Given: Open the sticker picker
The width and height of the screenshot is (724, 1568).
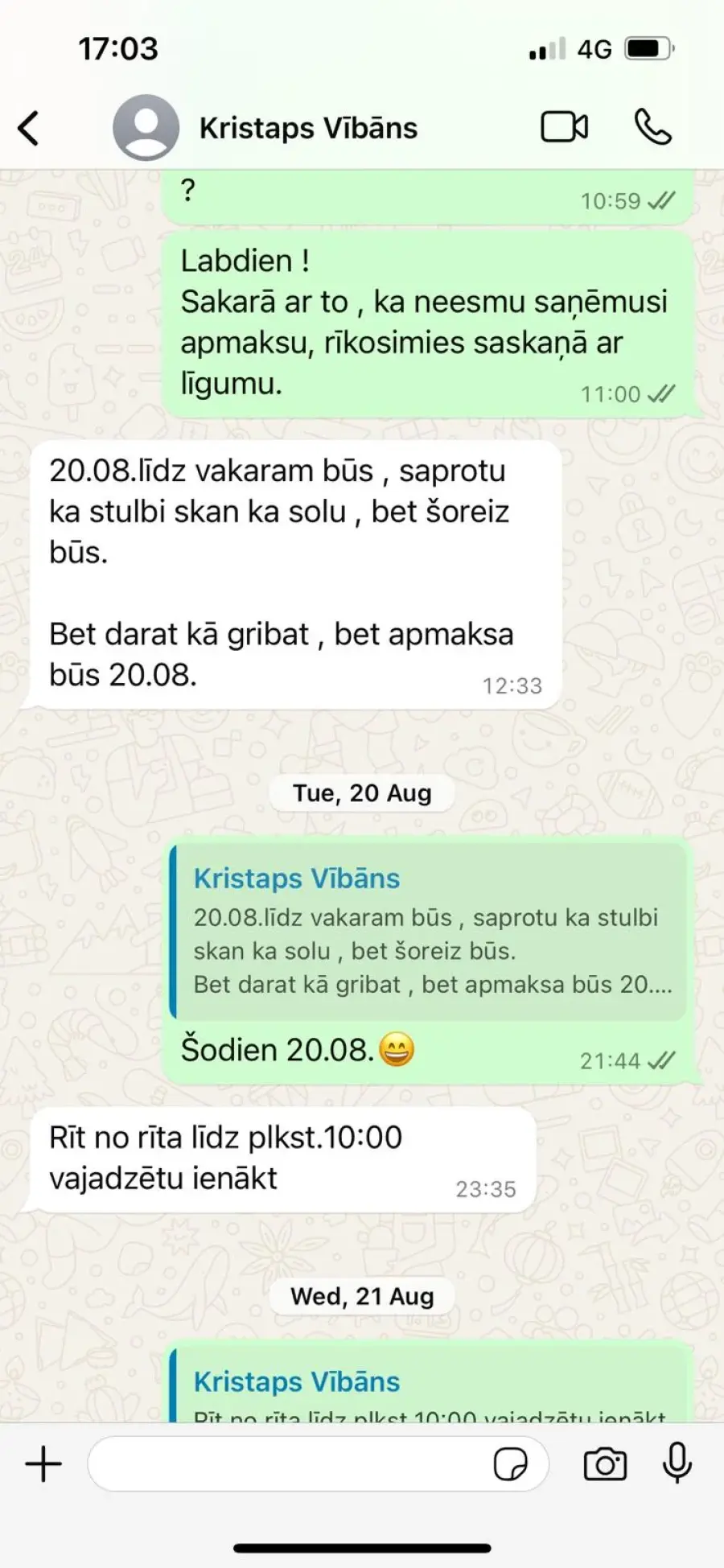Looking at the screenshot, I should [x=510, y=1464].
